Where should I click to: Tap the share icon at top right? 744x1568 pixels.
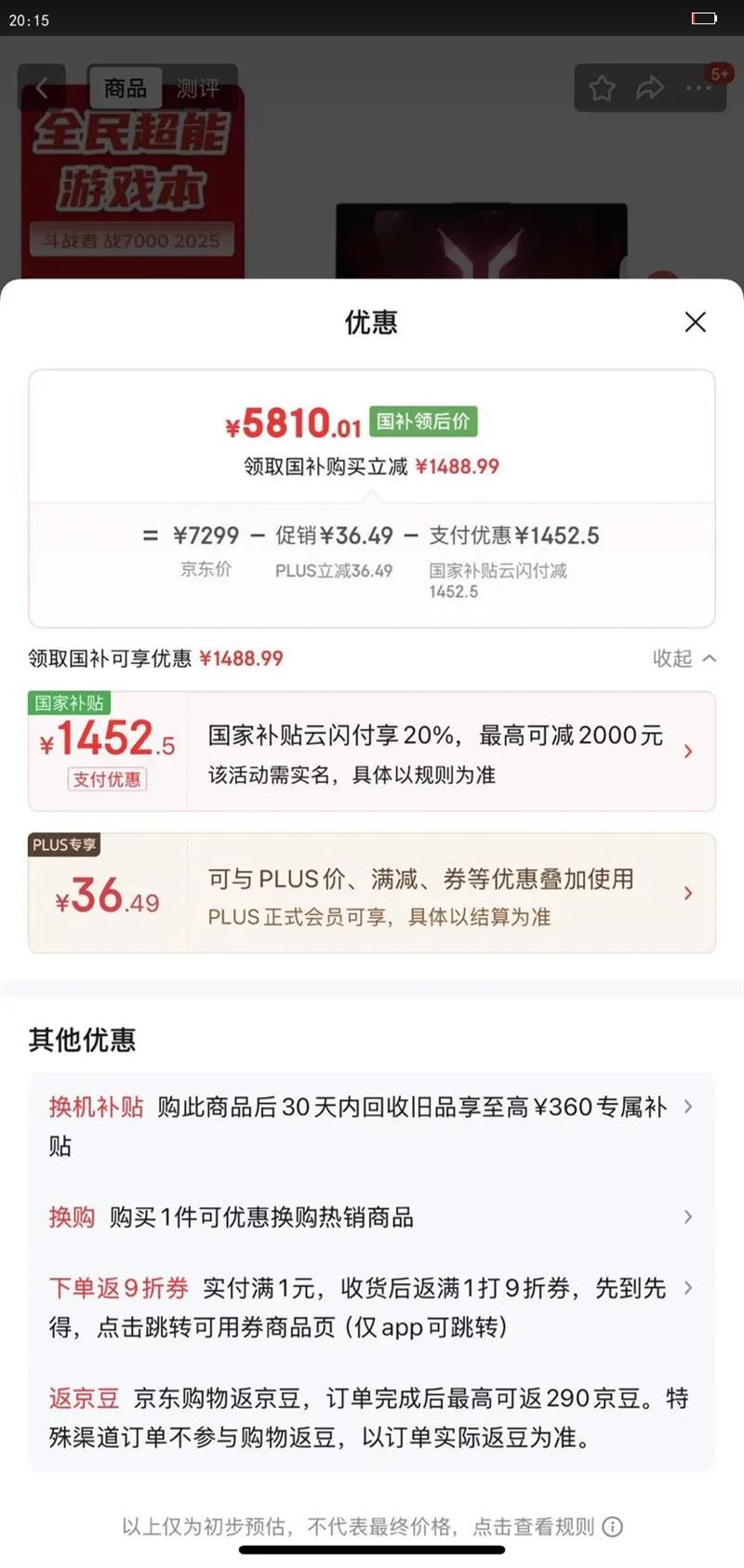pyautogui.click(x=650, y=87)
